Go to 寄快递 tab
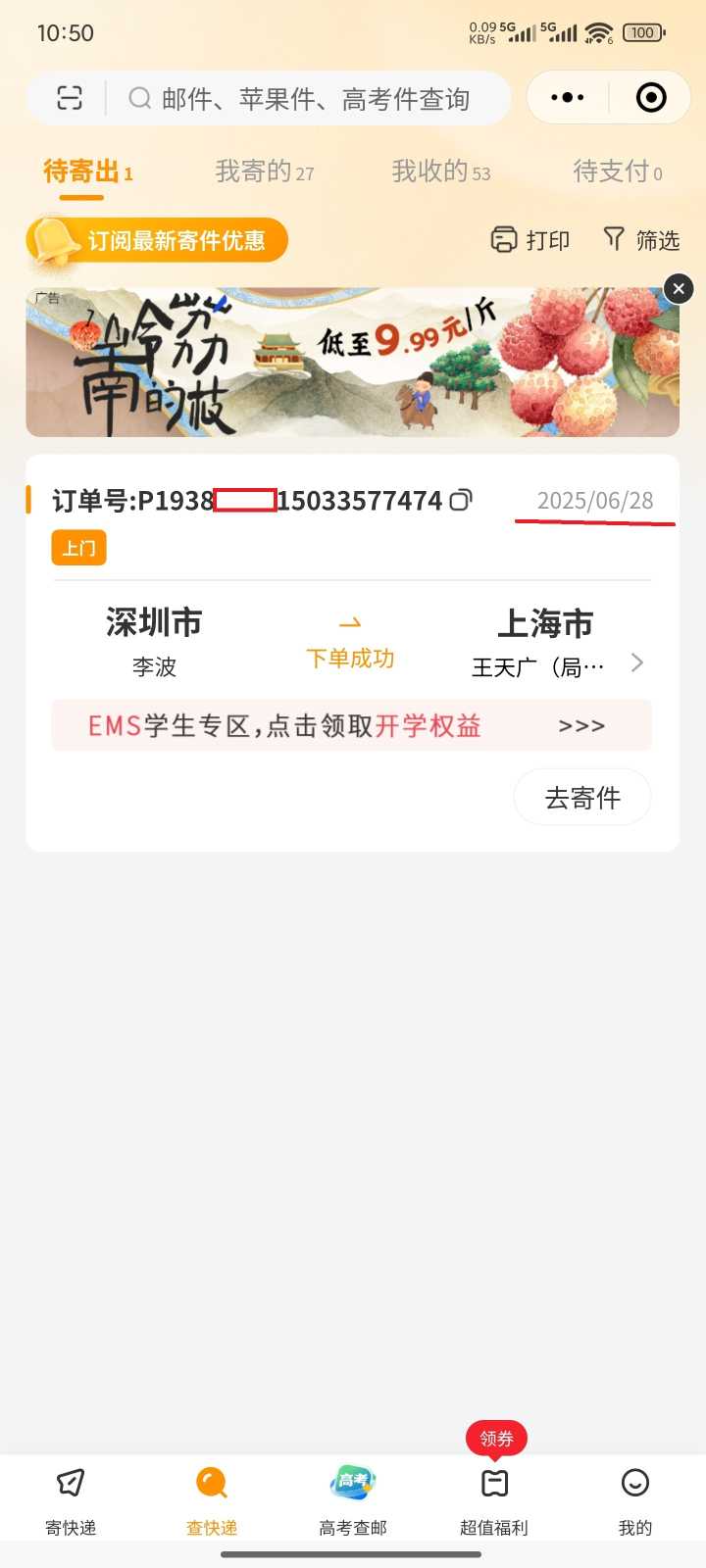 [71, 1499]
